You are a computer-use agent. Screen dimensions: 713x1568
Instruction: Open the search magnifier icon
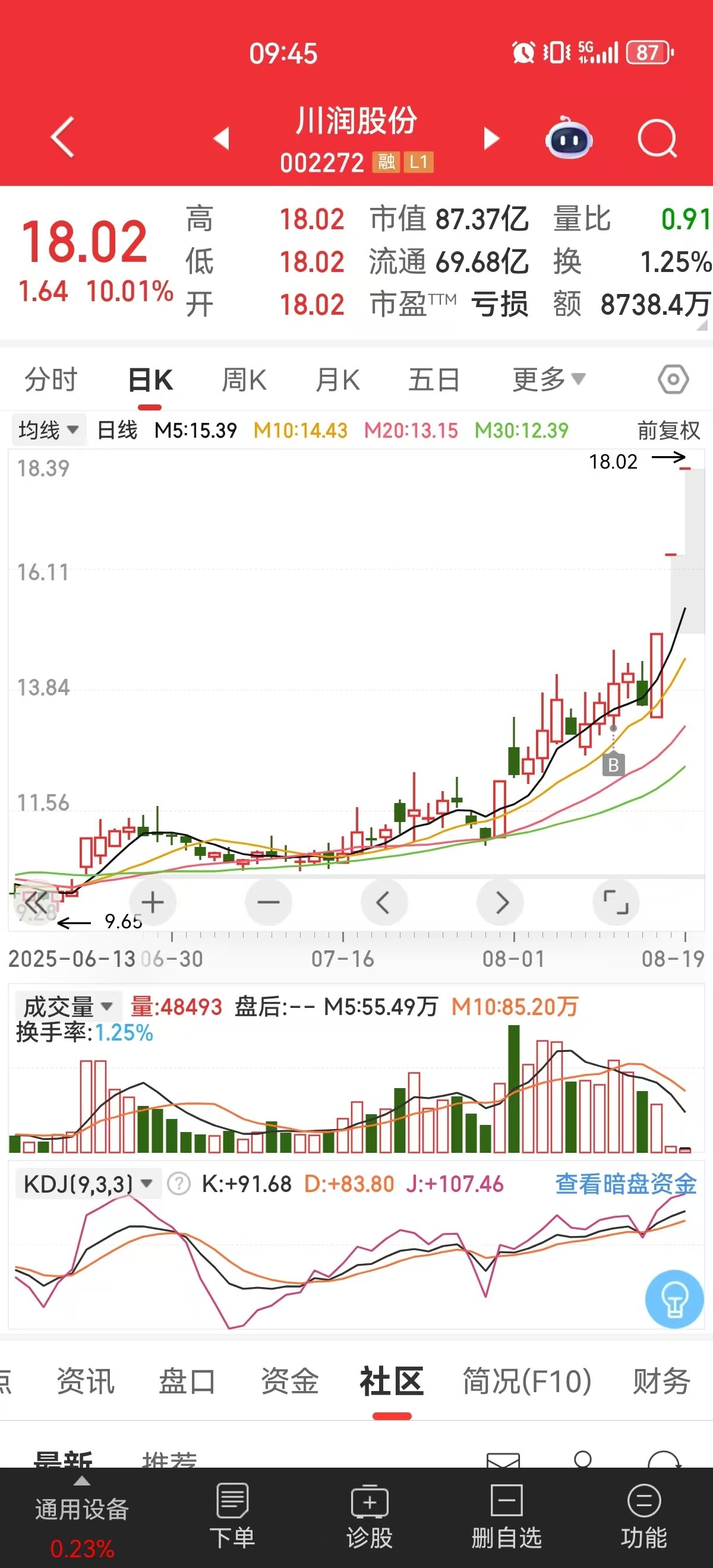pyautogui.click(x=657, y=139)
